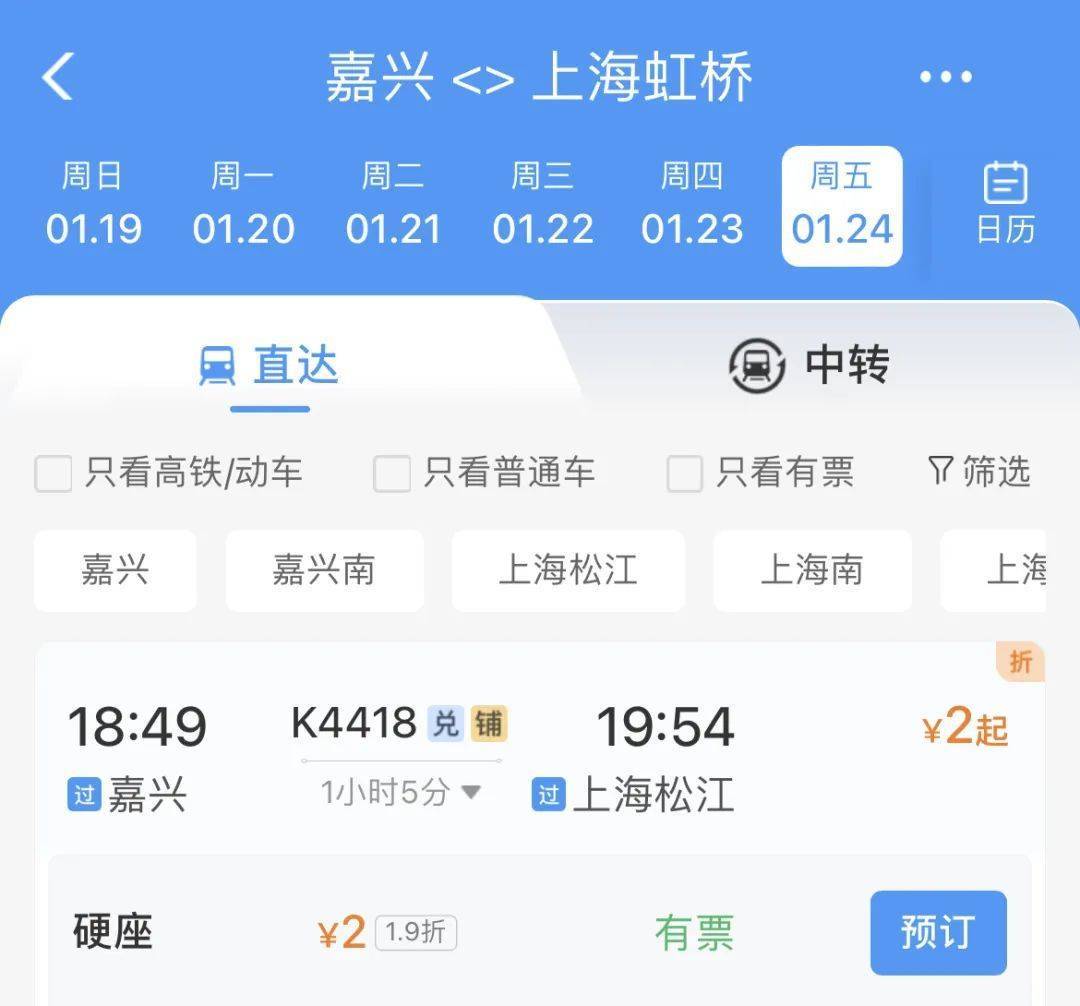
Task: Select the date 周三 01.22
Action: tap(543, 205)
